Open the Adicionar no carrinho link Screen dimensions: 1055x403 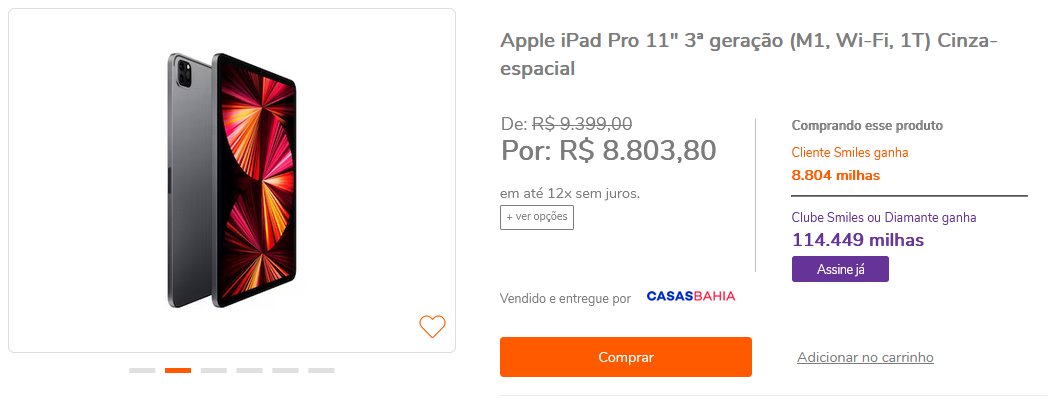coord(865,357)
